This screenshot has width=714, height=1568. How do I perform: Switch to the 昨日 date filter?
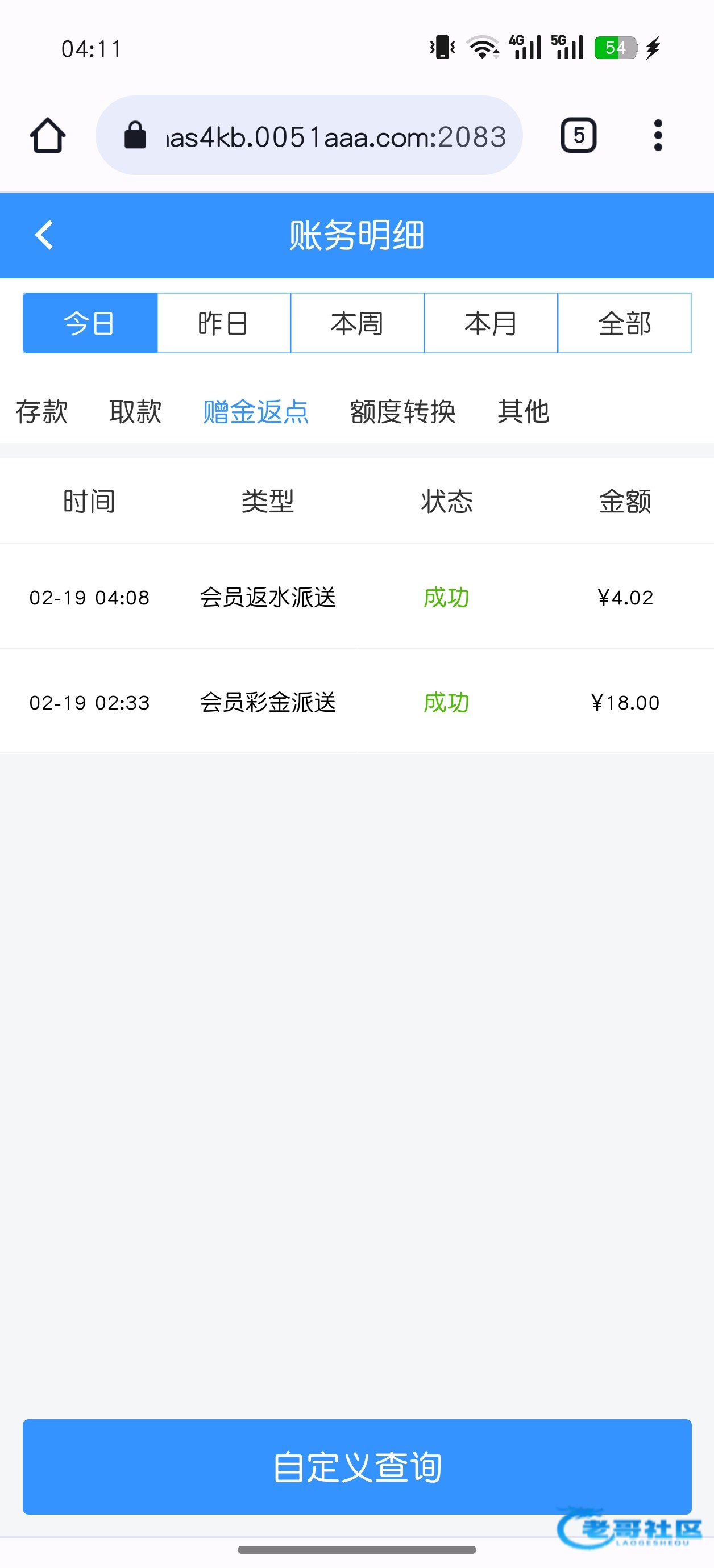point(223,323)
